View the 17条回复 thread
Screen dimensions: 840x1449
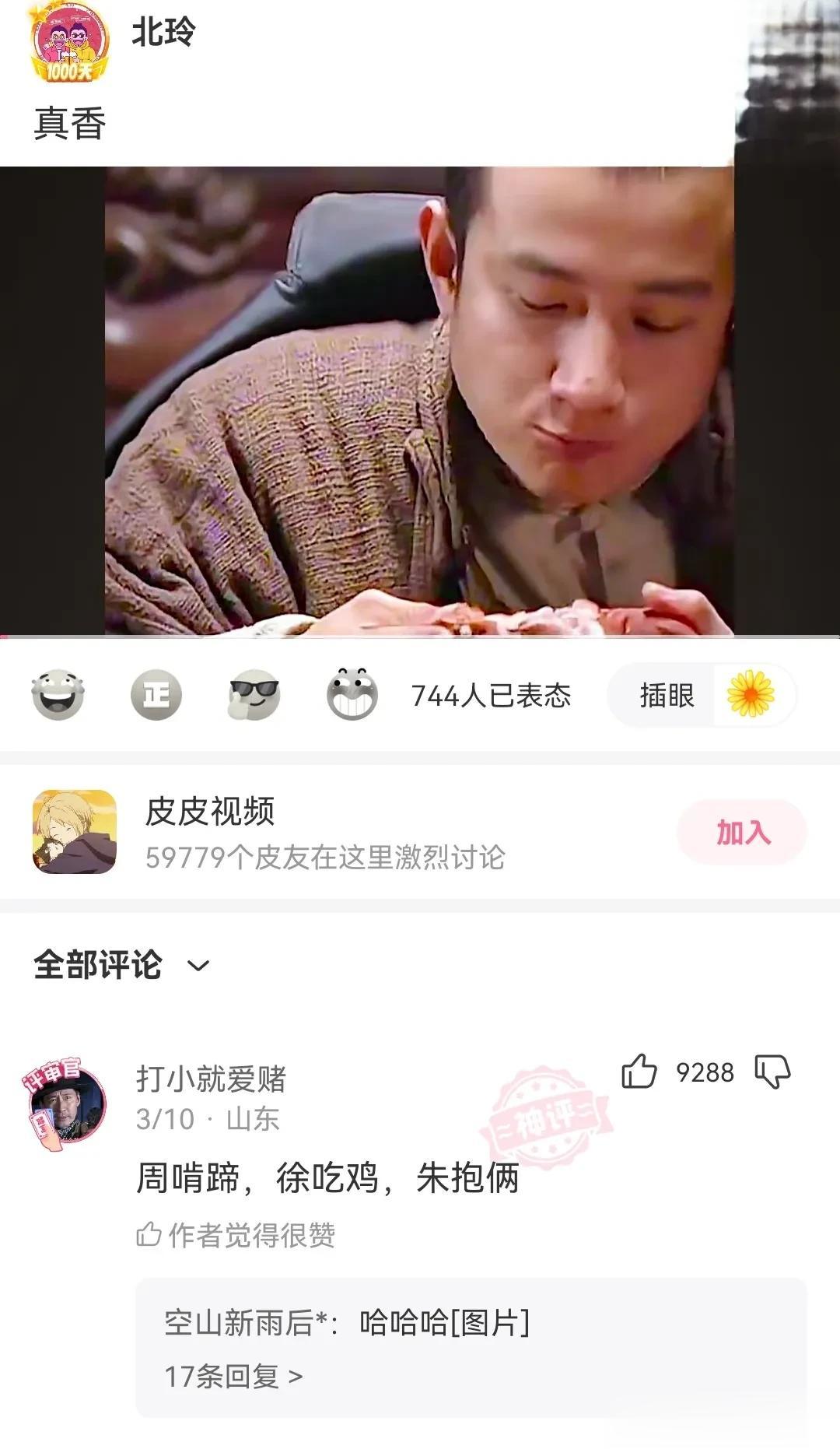(233, 1376)
